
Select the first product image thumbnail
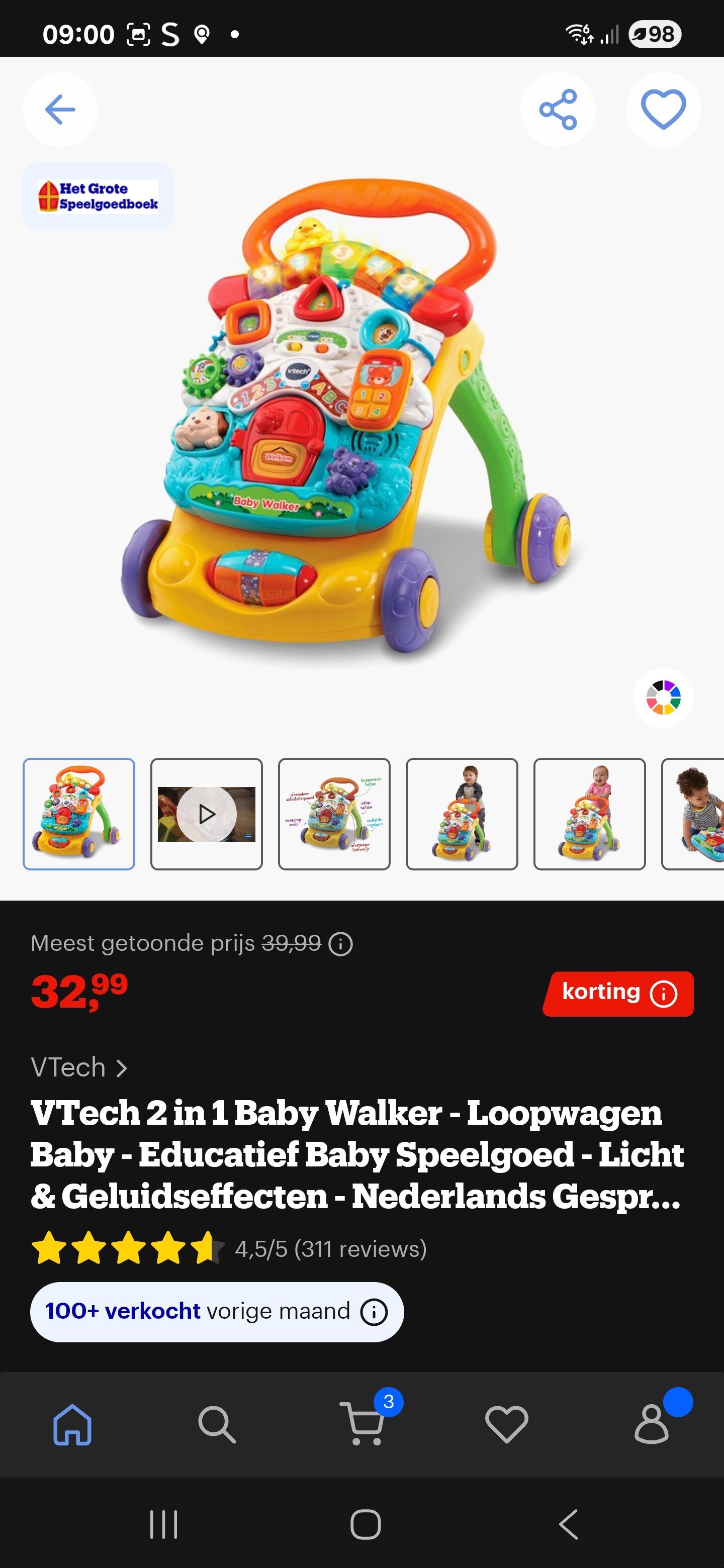78,814
